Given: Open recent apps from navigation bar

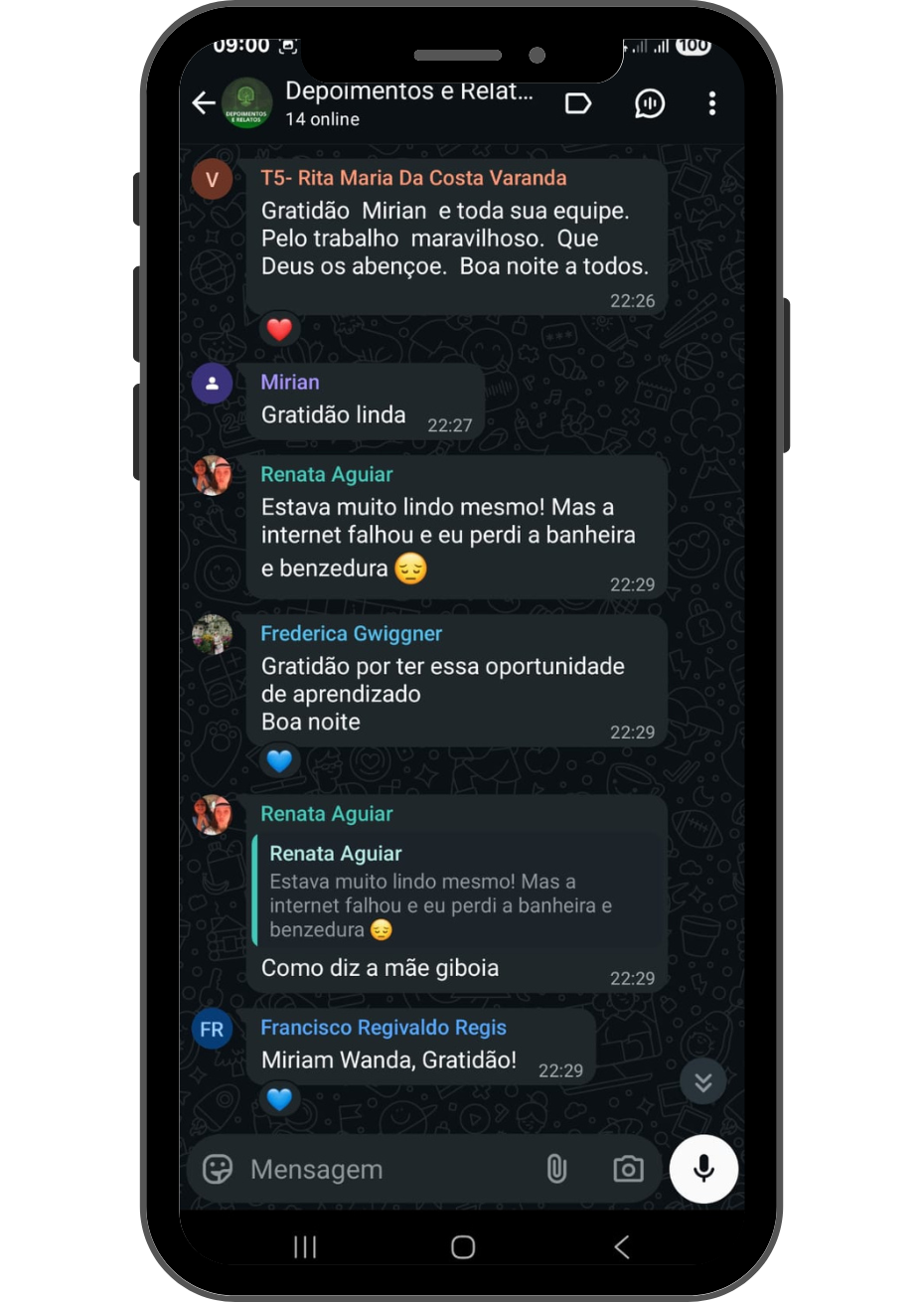Looking at the screenshot, I should click(x=305, y=1247).
